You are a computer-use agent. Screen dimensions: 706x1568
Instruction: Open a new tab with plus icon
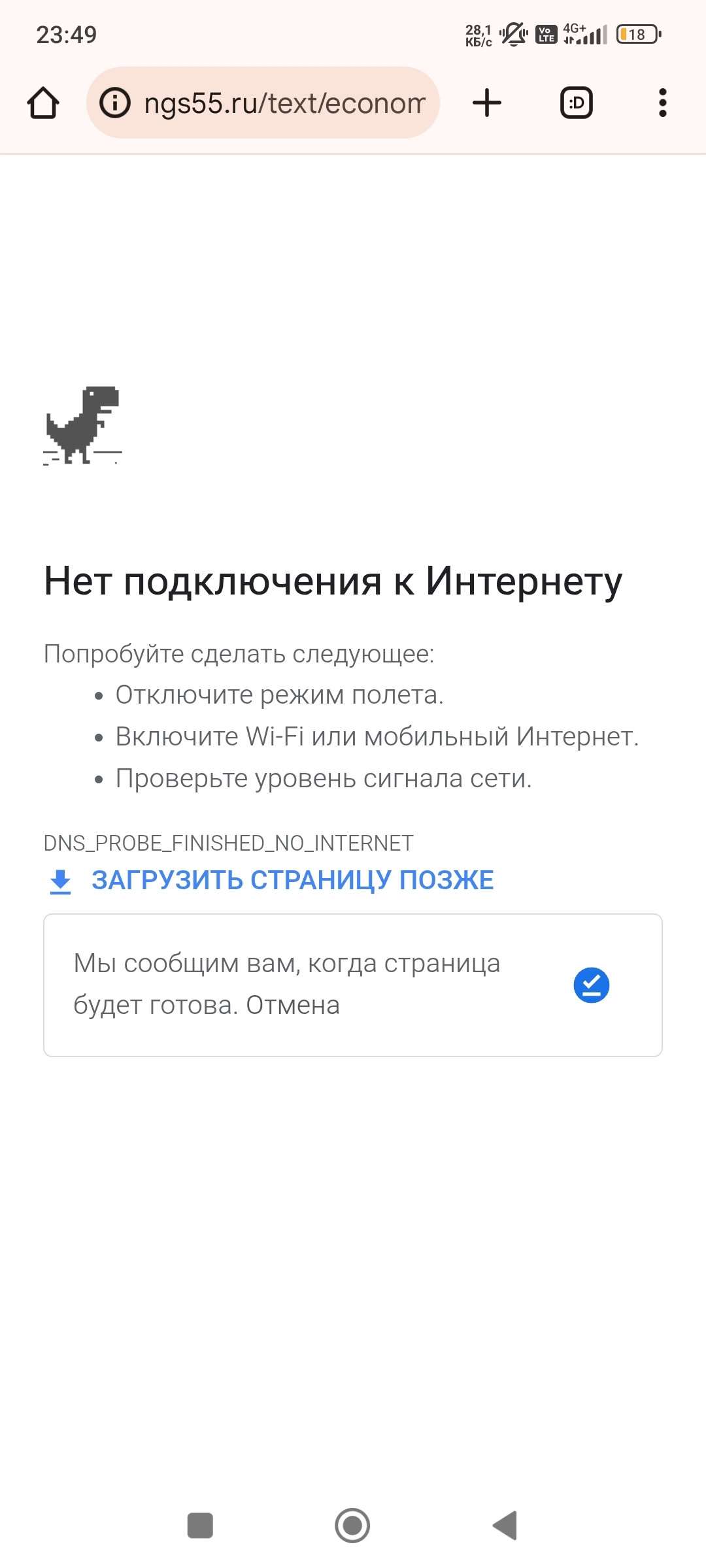pyautogui.click(x=487, y=103)
